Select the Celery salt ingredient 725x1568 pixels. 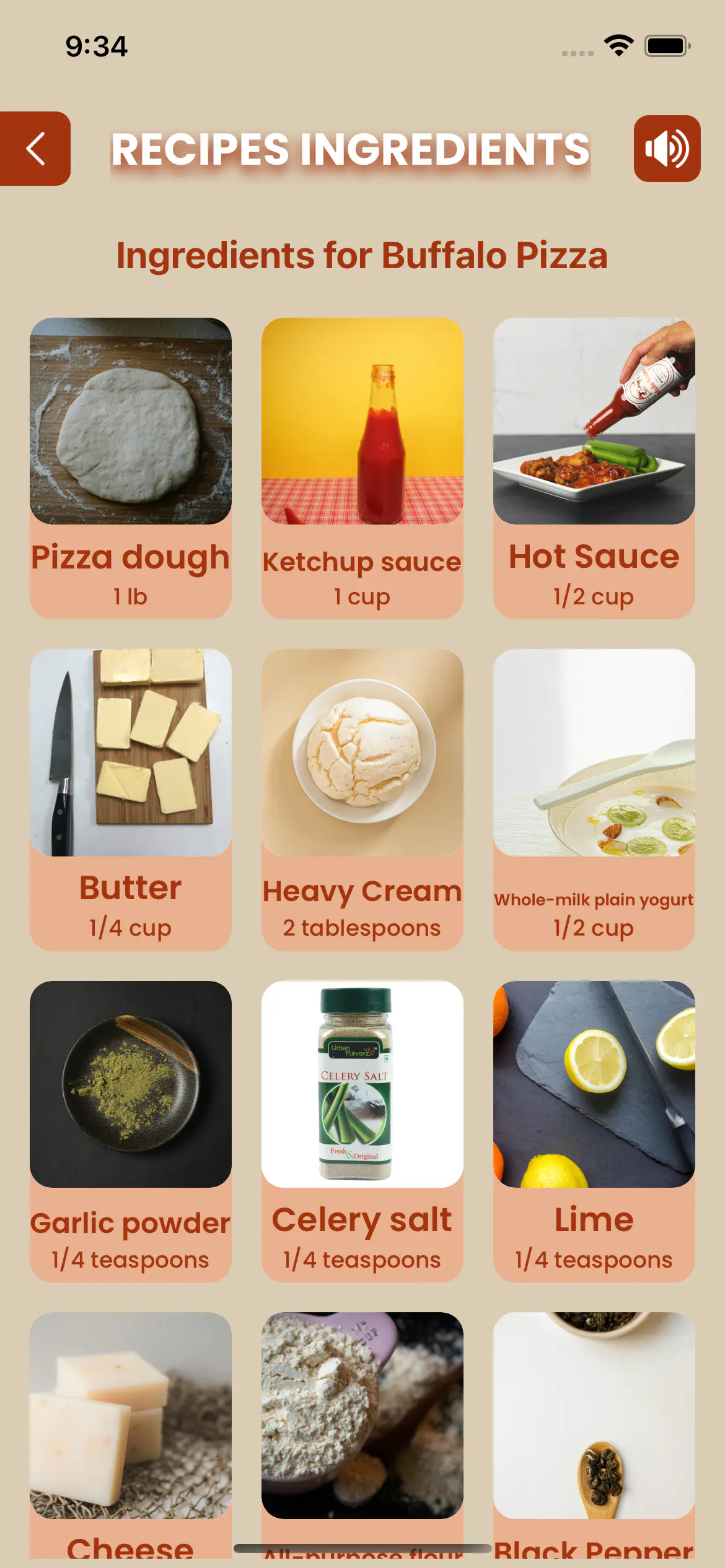click(x=362, y=1130)
